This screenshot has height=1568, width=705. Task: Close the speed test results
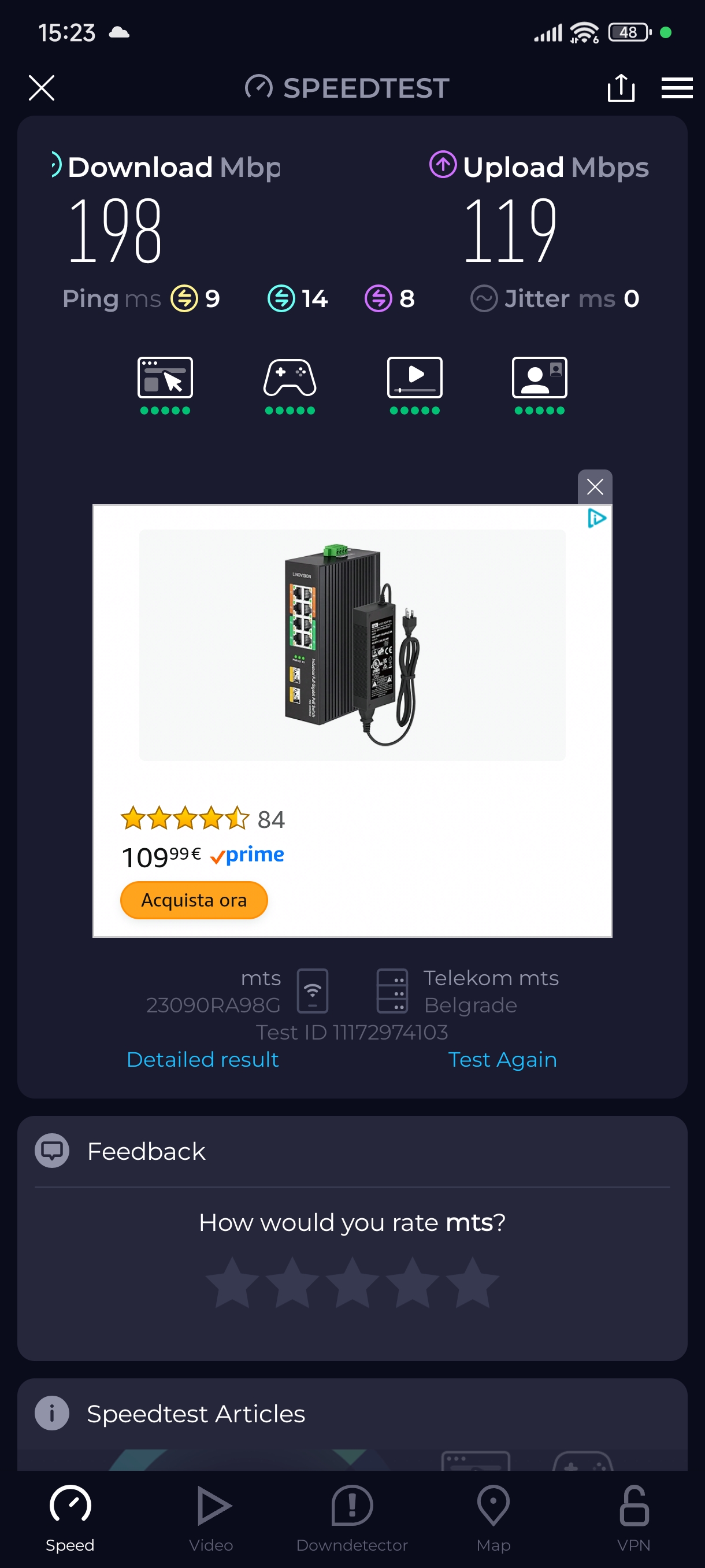coord(42,88)
